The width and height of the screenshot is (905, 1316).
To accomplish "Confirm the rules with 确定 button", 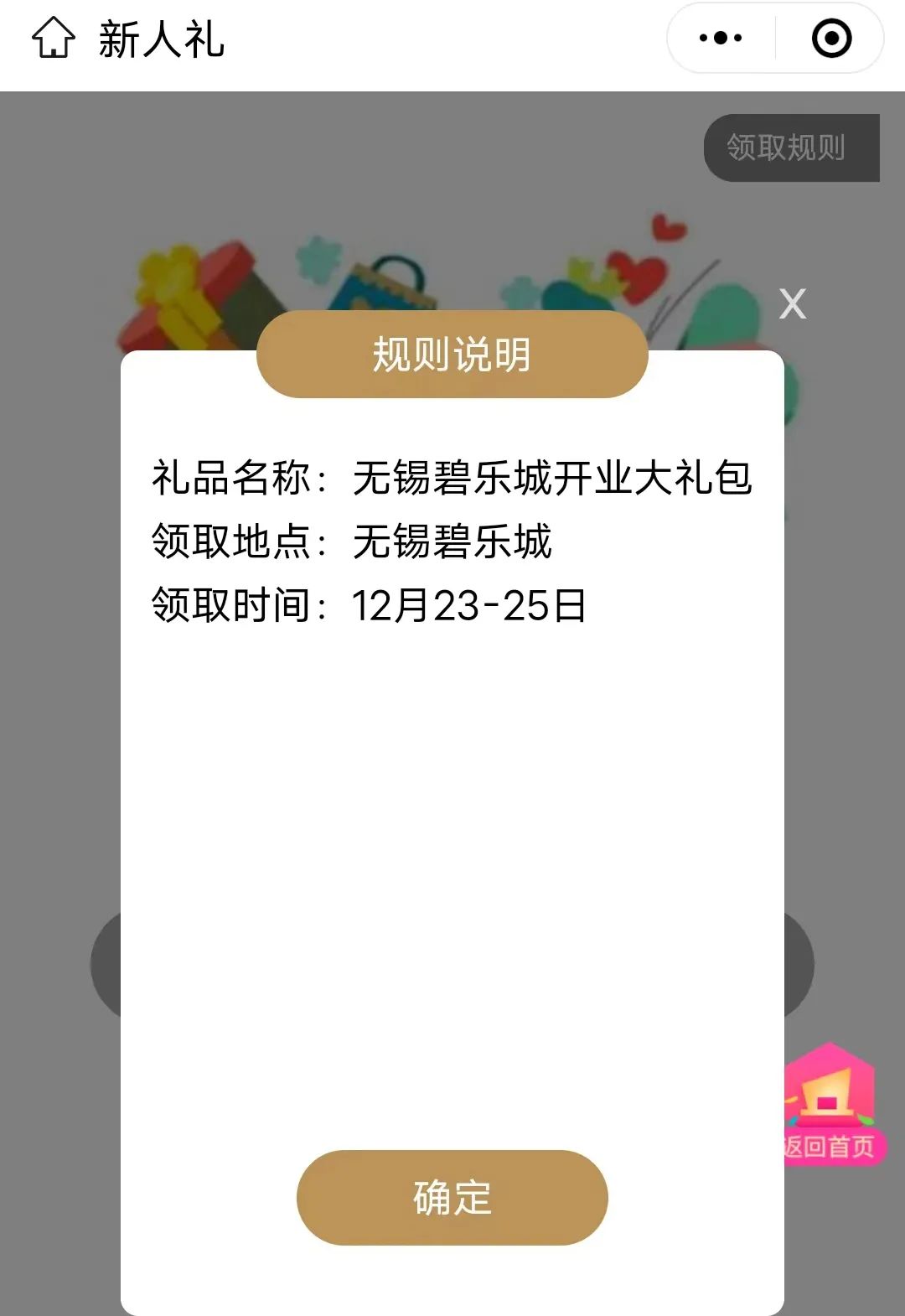I will 452,1197.
